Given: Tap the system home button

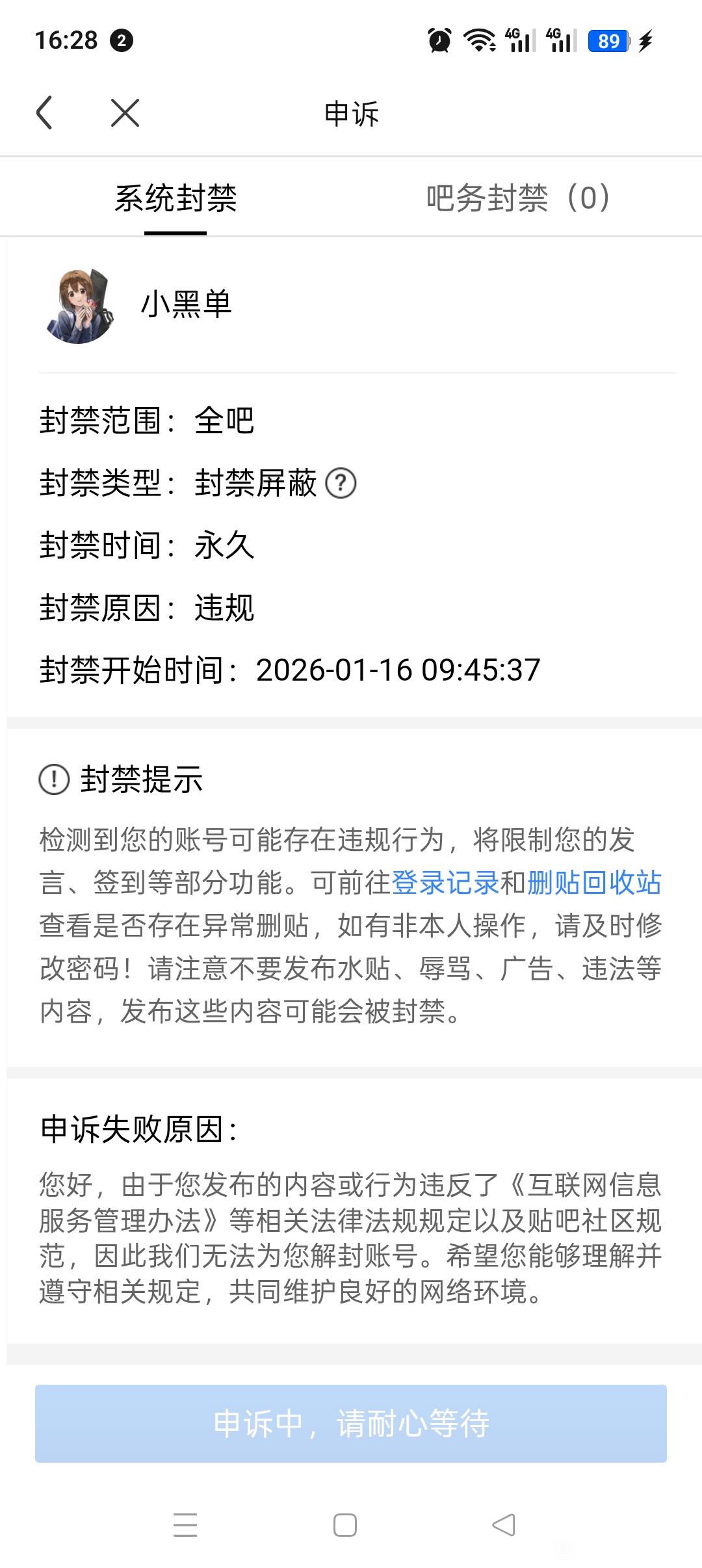Looking at the screenshot, I should (x=344, y=1525).
